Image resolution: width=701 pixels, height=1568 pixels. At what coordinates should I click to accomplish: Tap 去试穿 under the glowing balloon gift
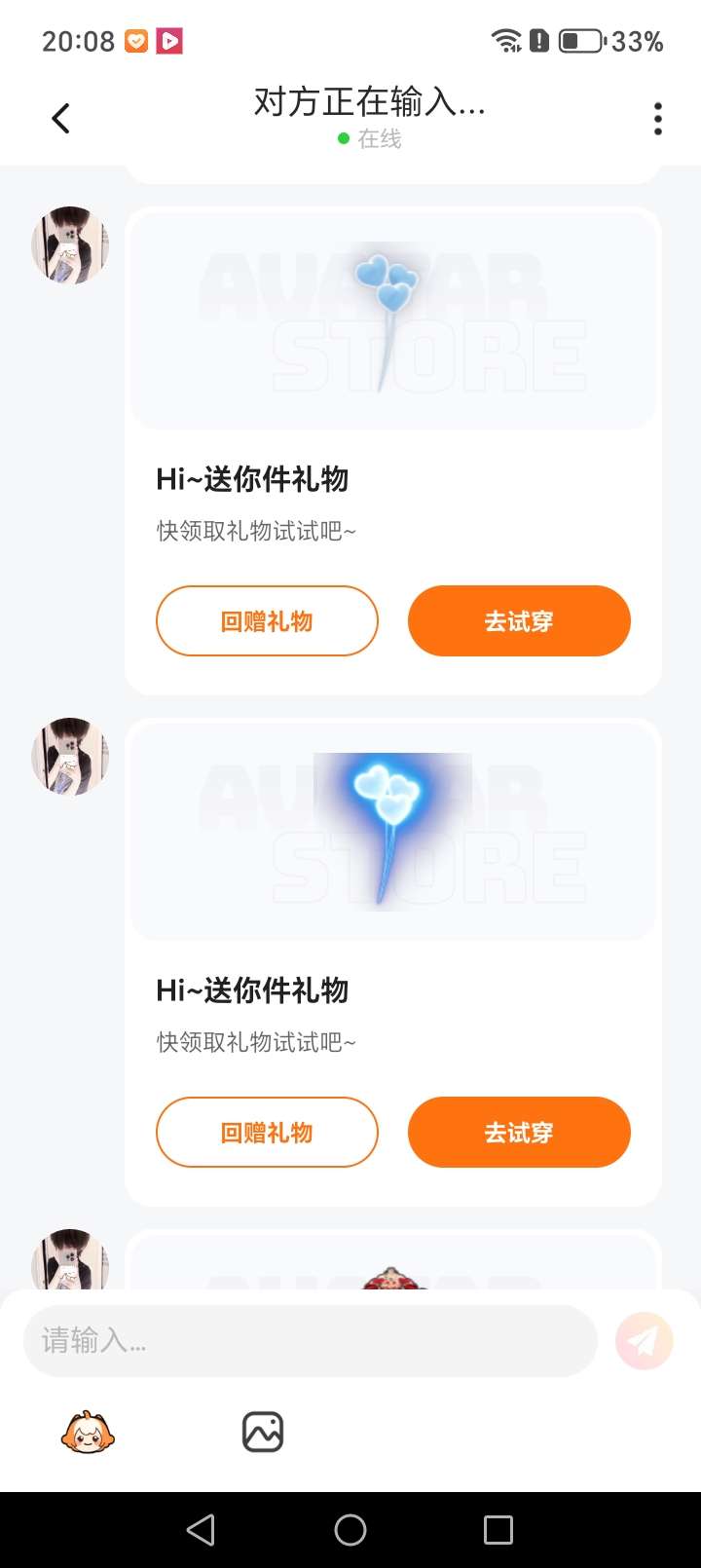(x=519, y=1133)
